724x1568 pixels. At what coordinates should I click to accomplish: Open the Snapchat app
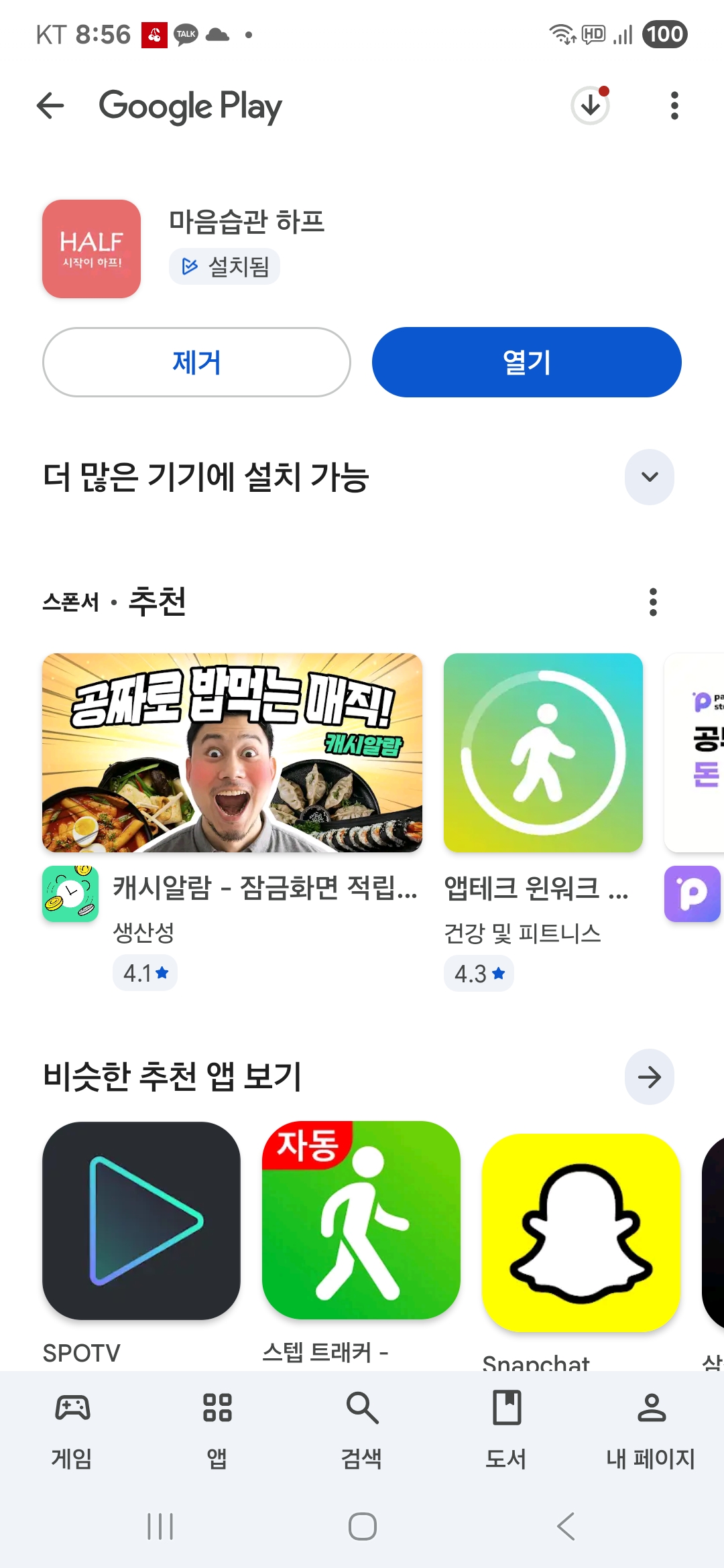581,1233
